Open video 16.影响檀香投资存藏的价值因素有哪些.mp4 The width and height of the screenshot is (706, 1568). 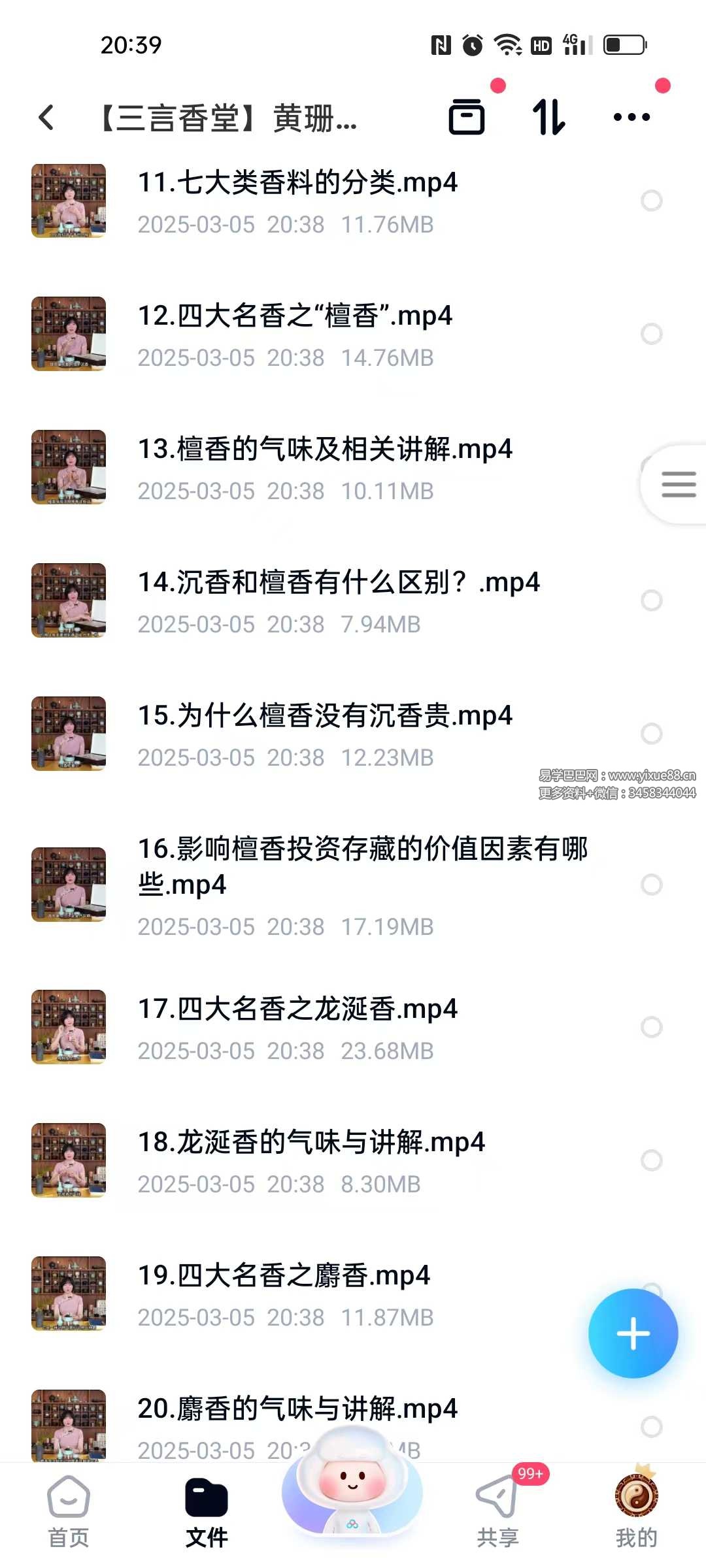pos(363,866)
